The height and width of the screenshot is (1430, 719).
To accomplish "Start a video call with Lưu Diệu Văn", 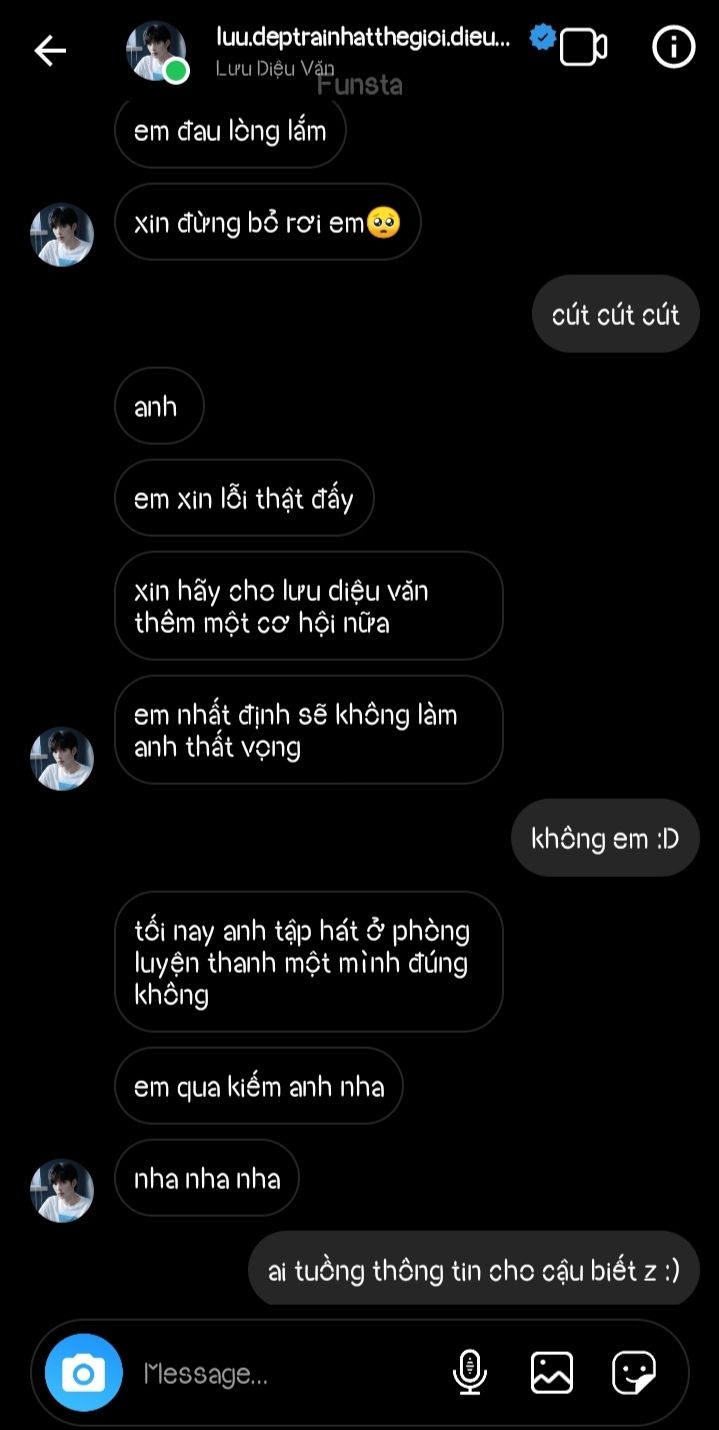I will [583, 47].
